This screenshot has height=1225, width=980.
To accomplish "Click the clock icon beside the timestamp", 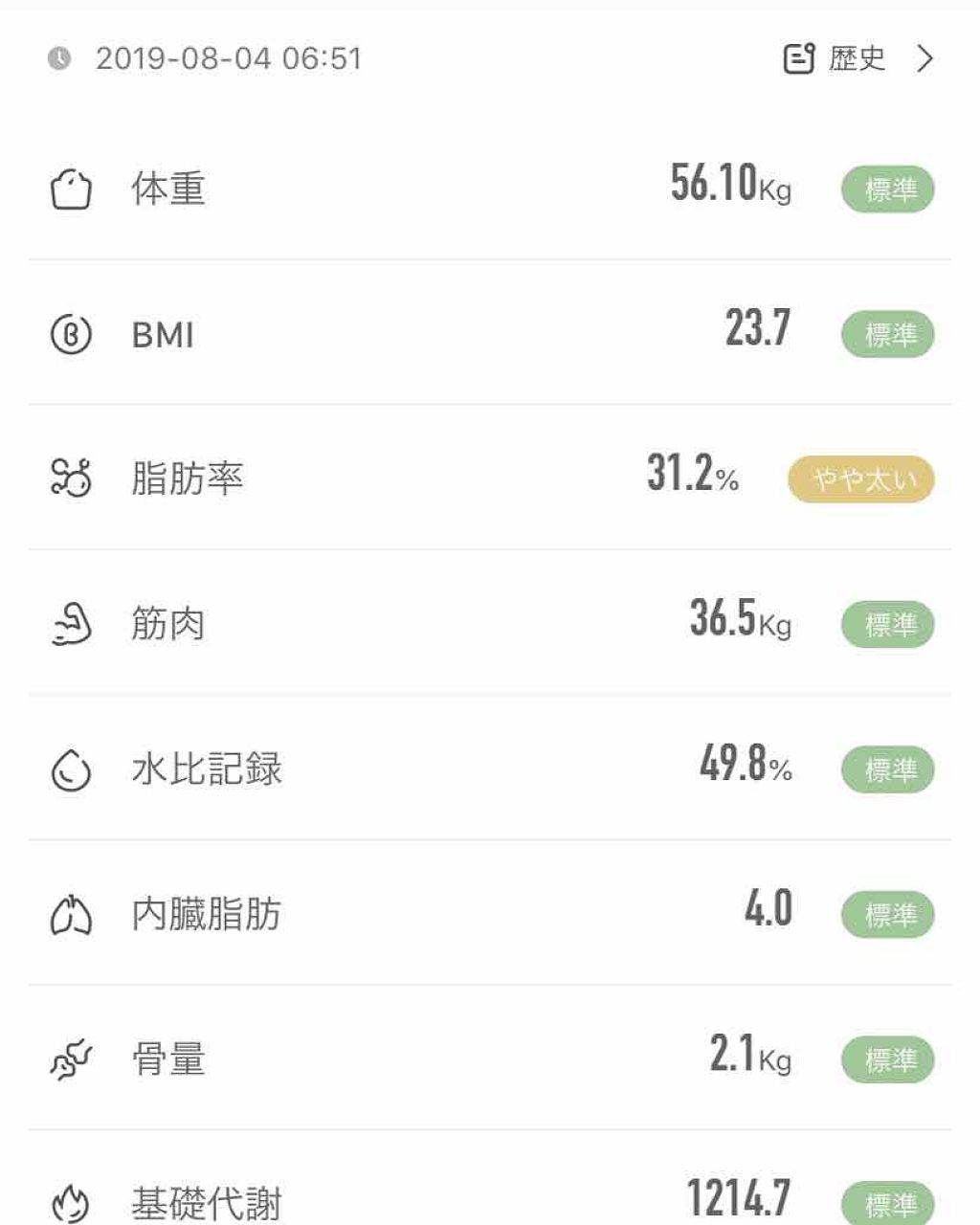I will point(58,59).
